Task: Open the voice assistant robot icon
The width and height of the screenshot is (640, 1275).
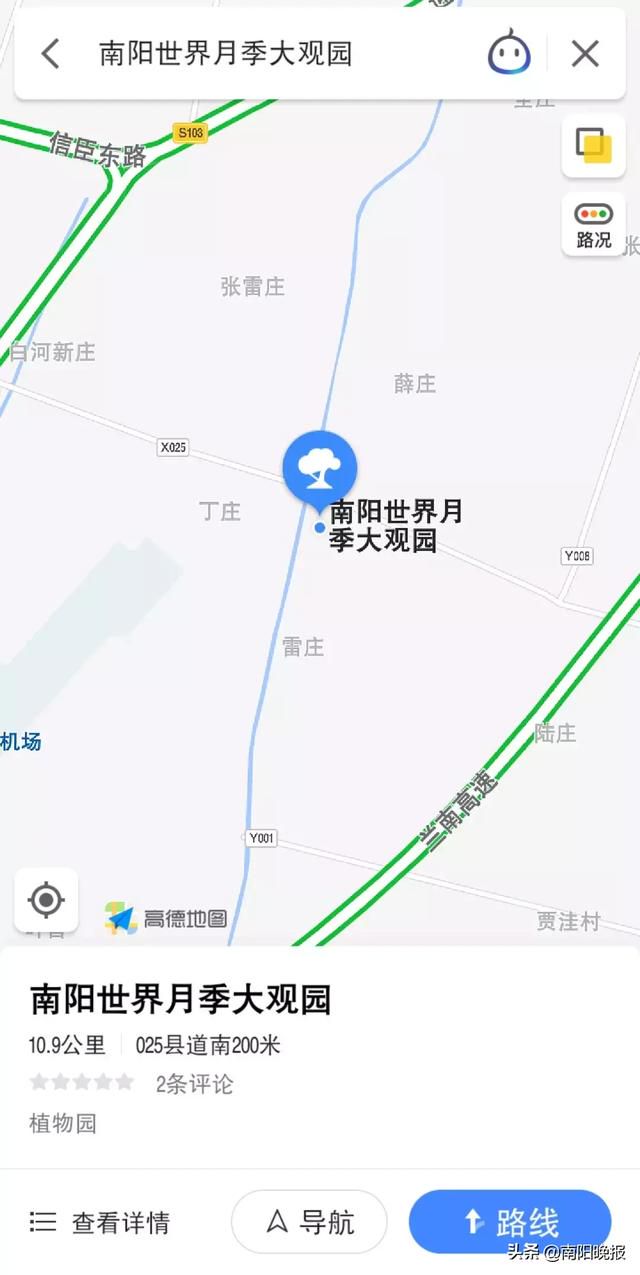Action: tap(509, 53)
